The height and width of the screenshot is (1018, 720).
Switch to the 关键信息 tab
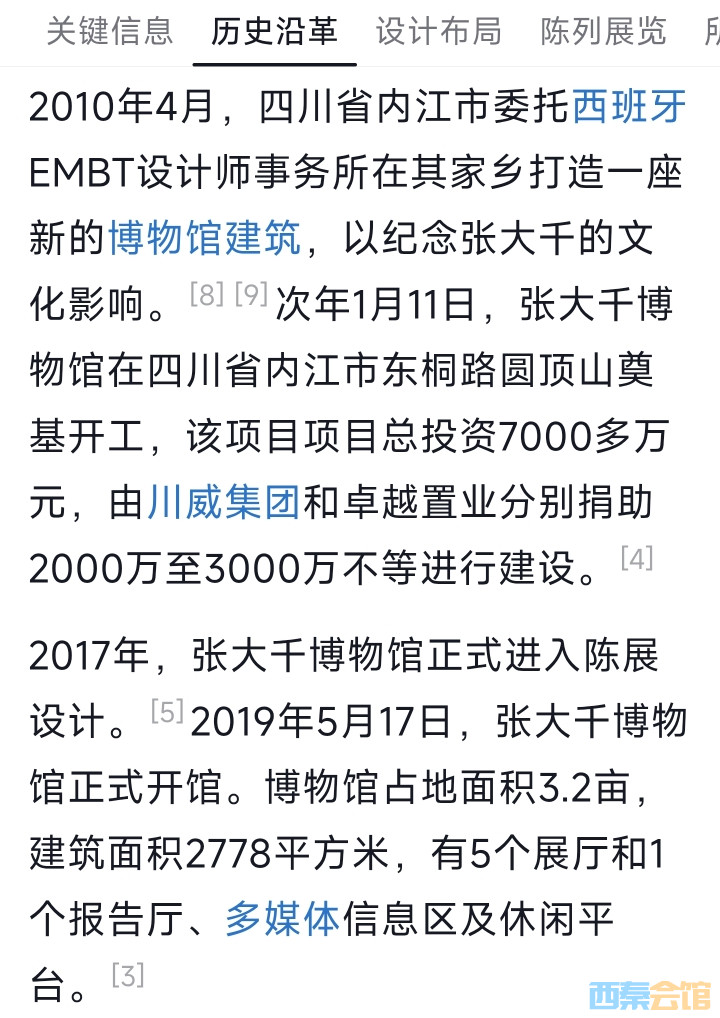point(110,31)
